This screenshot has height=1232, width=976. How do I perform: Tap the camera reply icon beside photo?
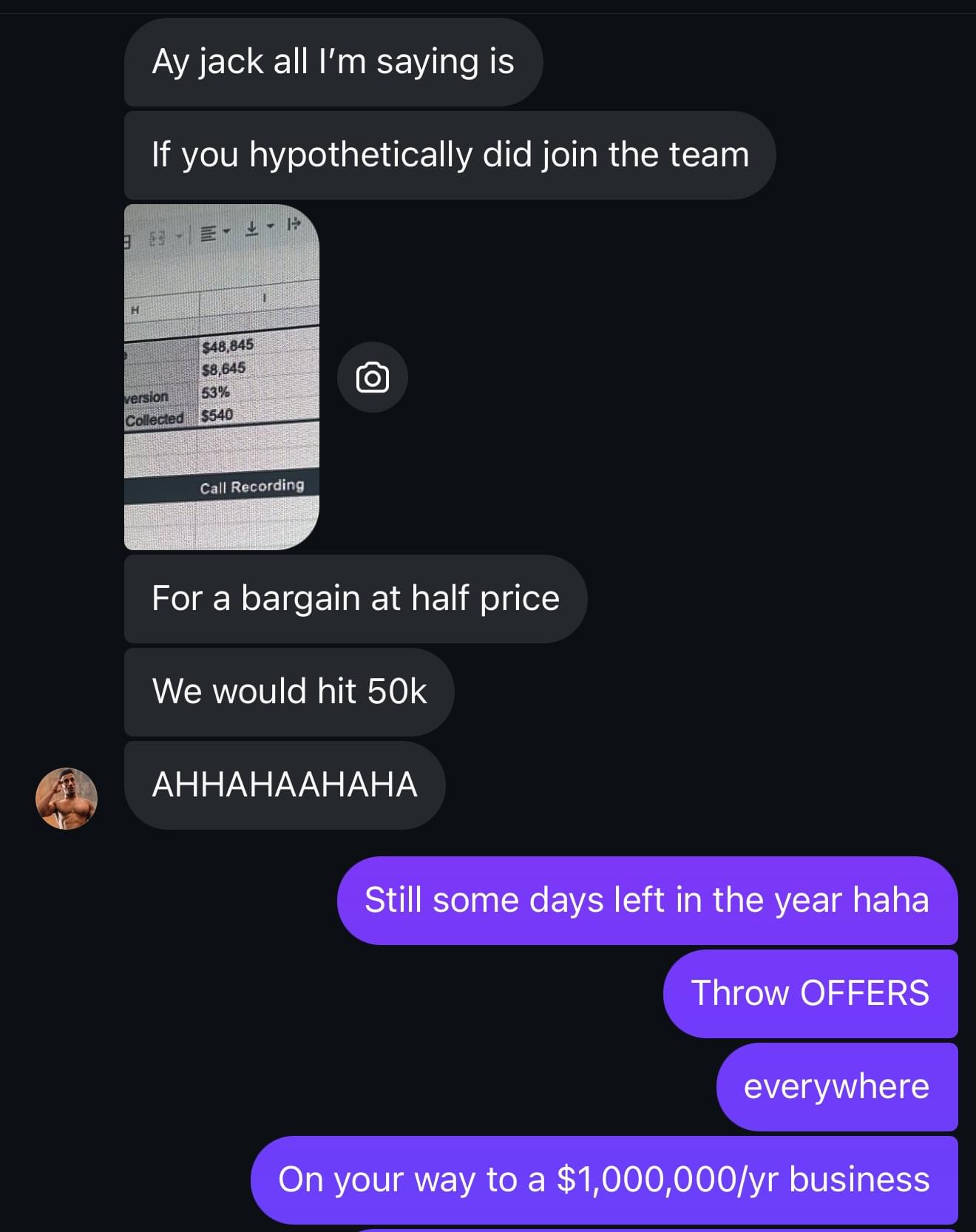pos(372,377)
